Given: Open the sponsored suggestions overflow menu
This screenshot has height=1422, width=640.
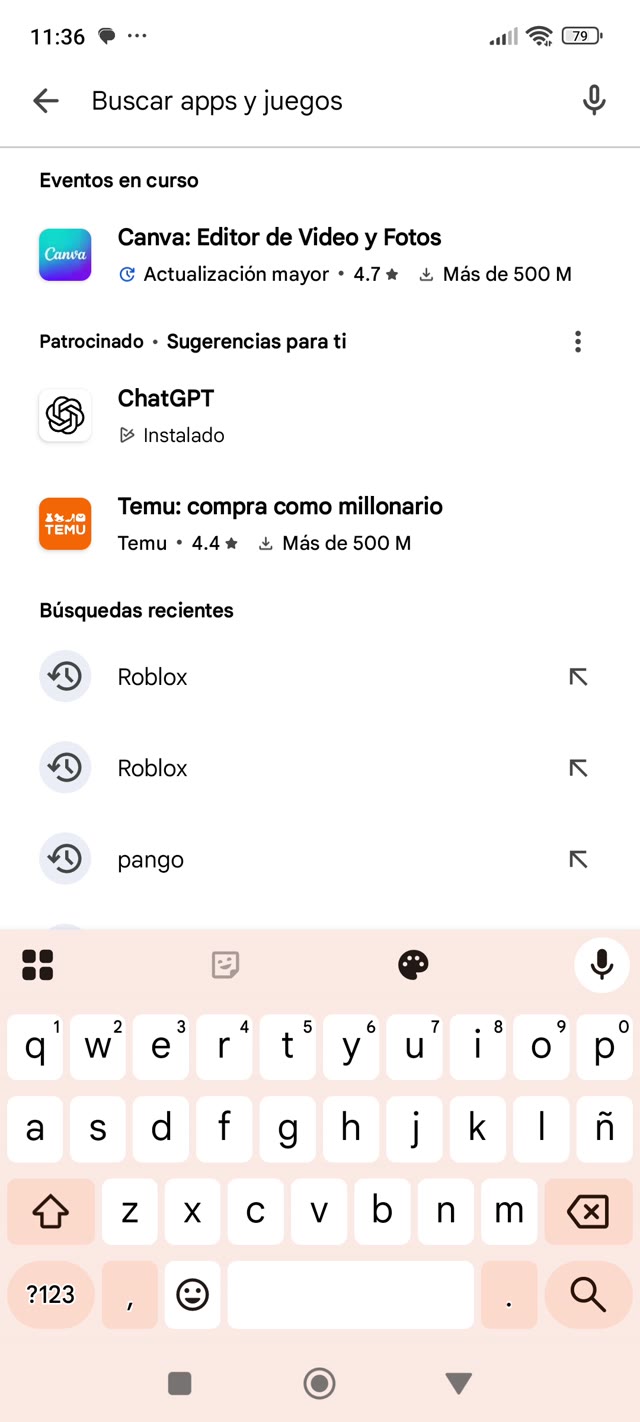Looking at the screenshot, I should 578,342.
